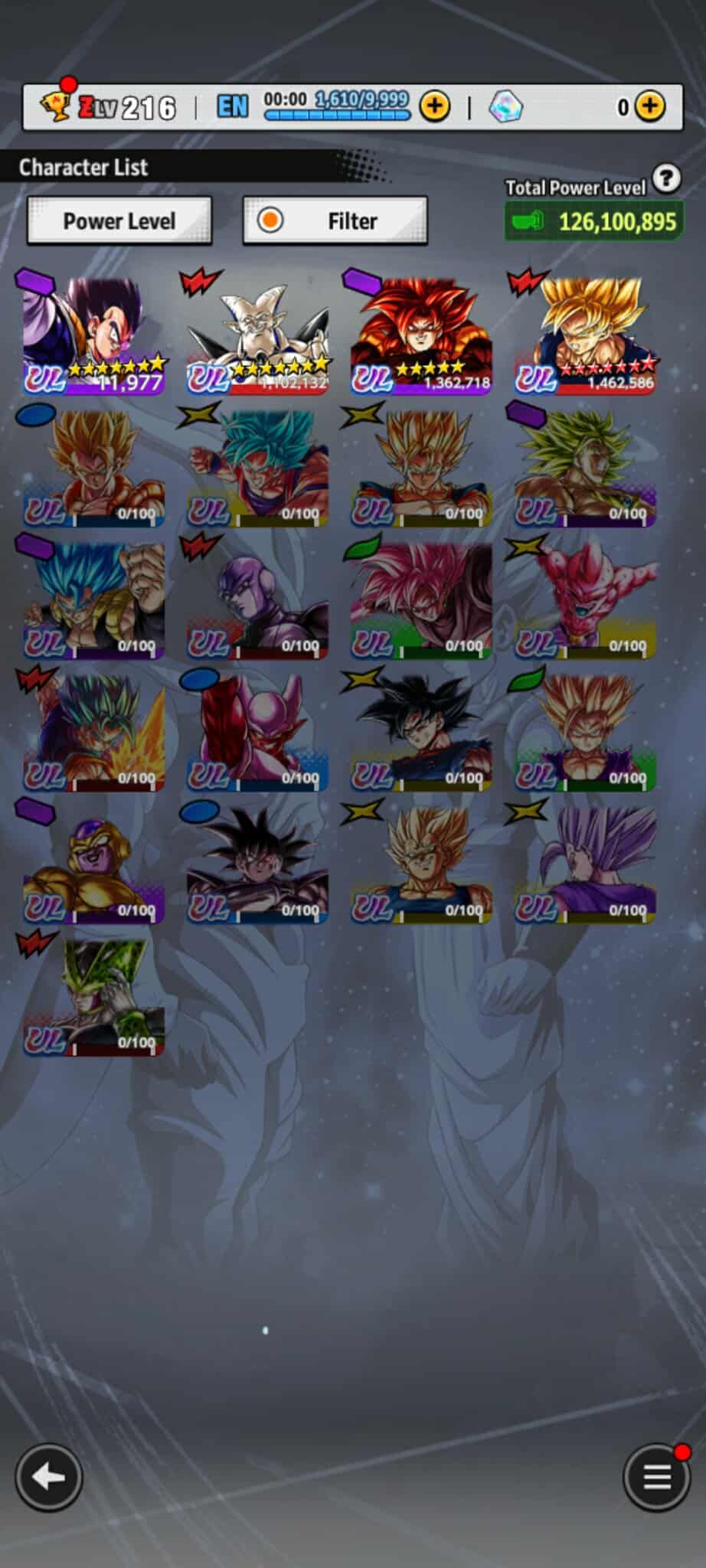Viewport: 706px width, 1568px height.
Task: Open the trophy icon beside player level
Action: [x=56, y=106]
